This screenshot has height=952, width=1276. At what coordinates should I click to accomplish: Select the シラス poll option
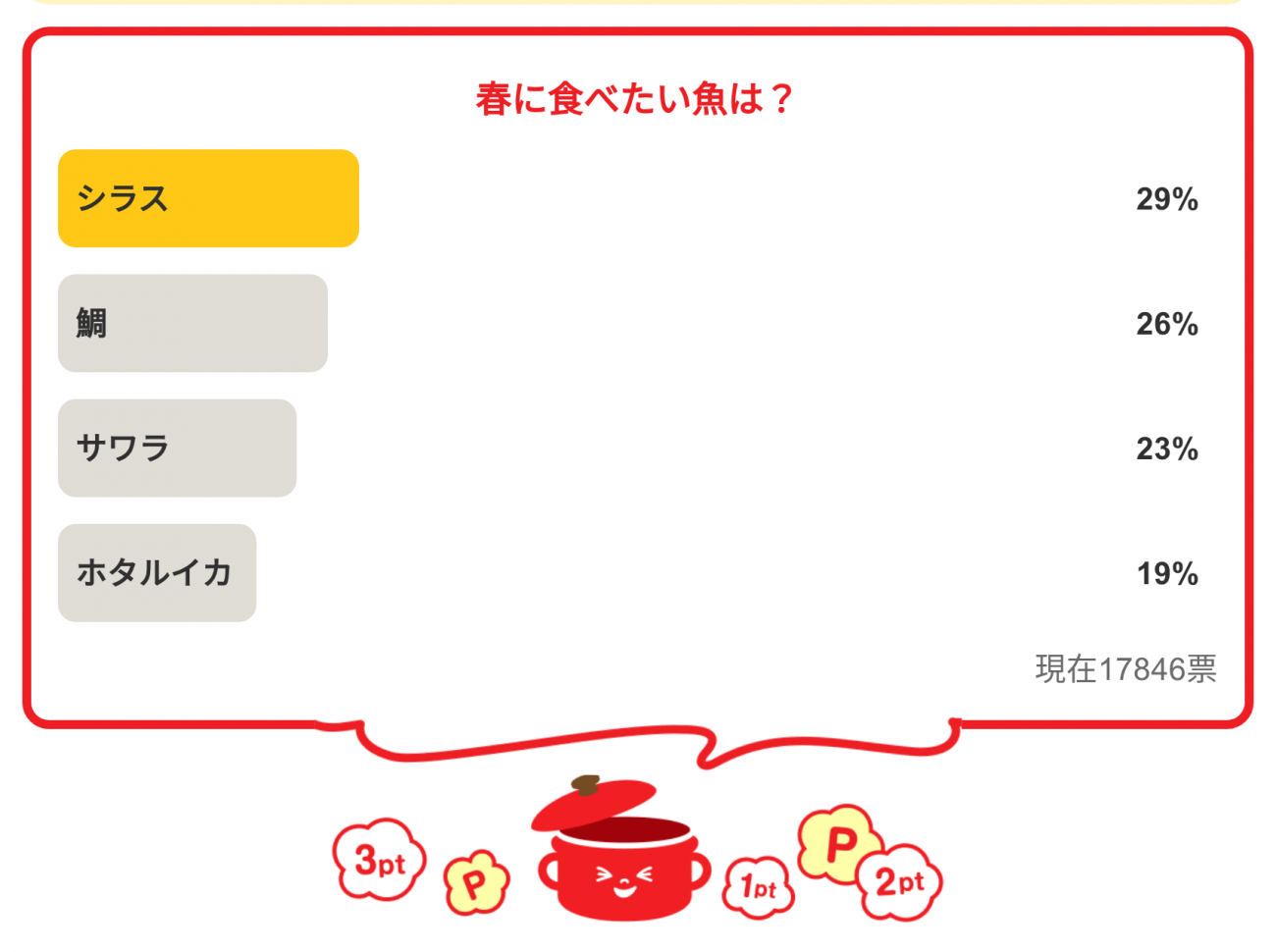pyautogui.click(x=208, y=198)
